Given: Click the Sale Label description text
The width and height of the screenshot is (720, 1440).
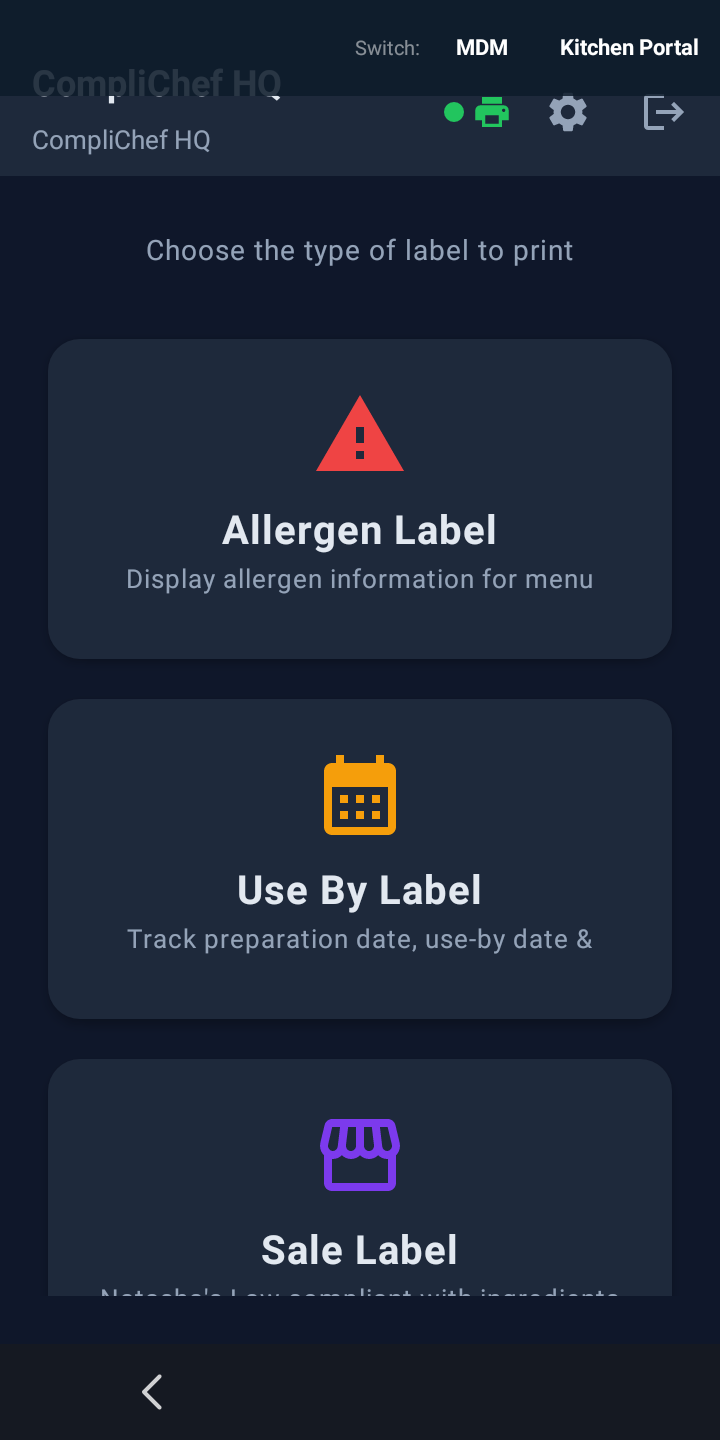Looking at the screenshot, I should coord(360,1293).
